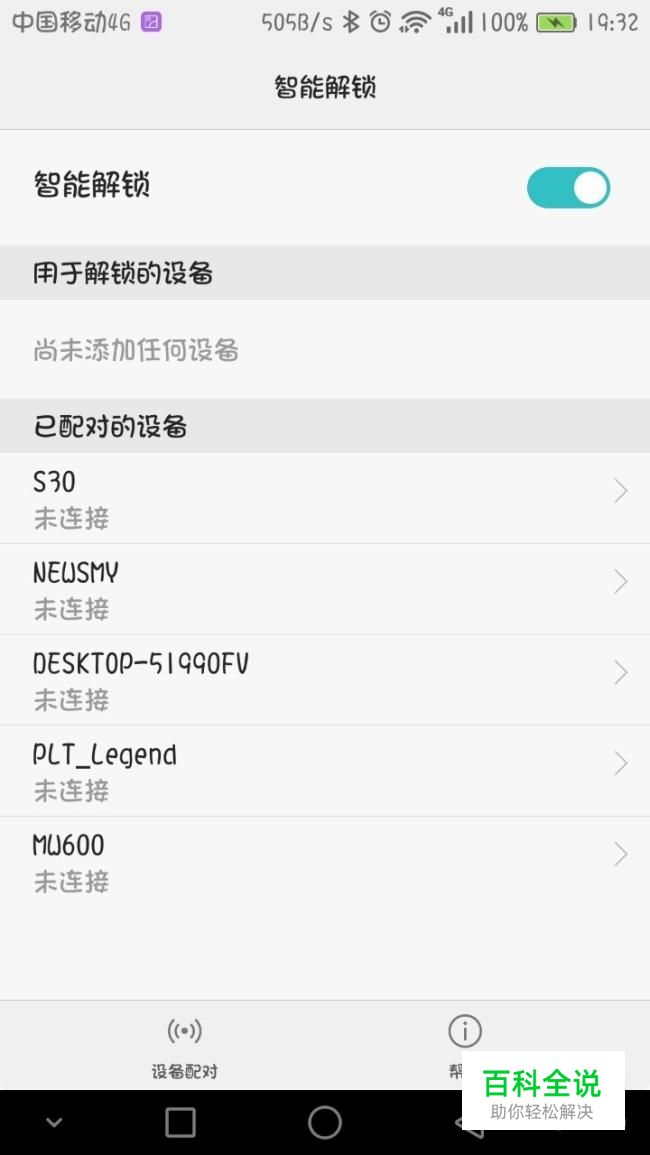This screenshot has height=1155, width=650.
Task: Open the help info button
Action: [x=464, y=1033]
